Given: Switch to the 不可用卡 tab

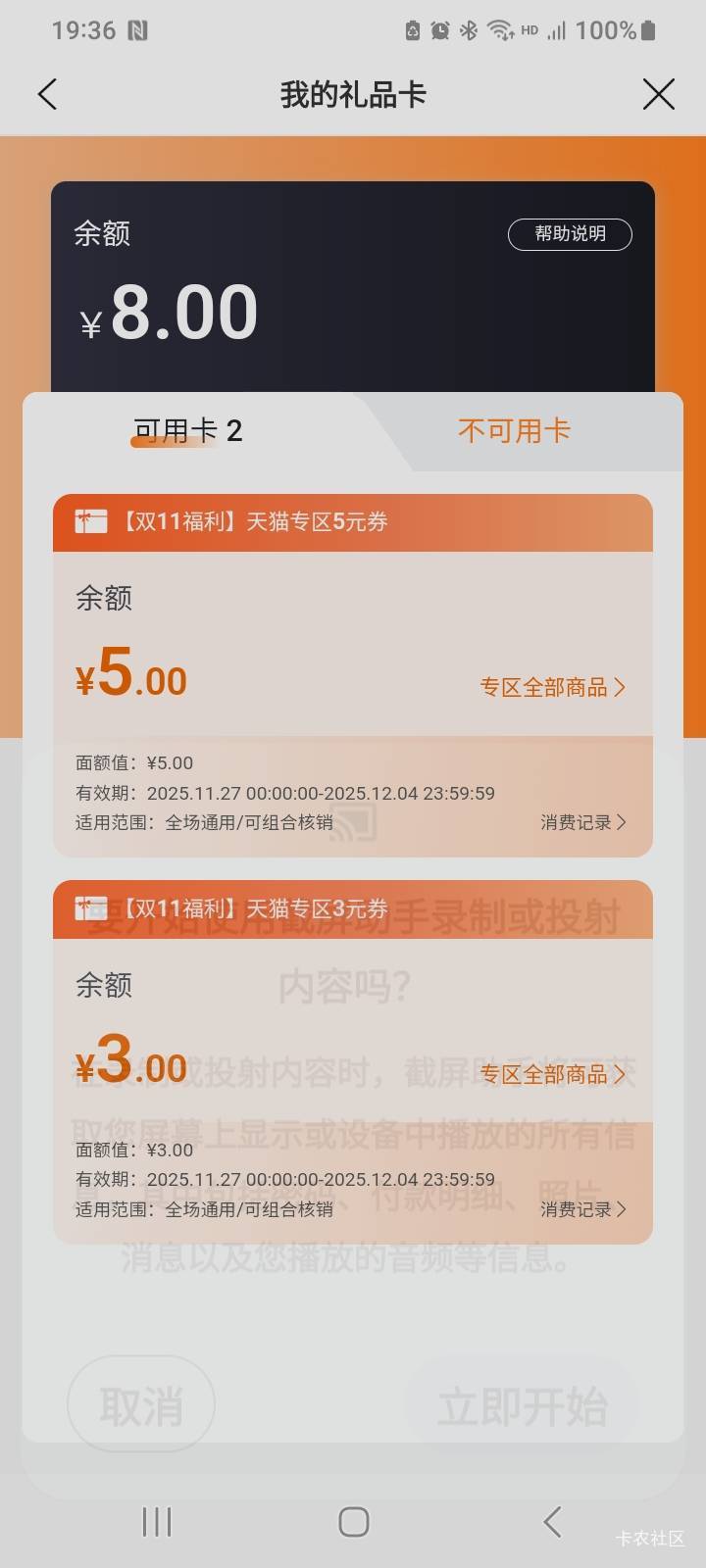Looking at the screenshot, I should coord(514,431).
